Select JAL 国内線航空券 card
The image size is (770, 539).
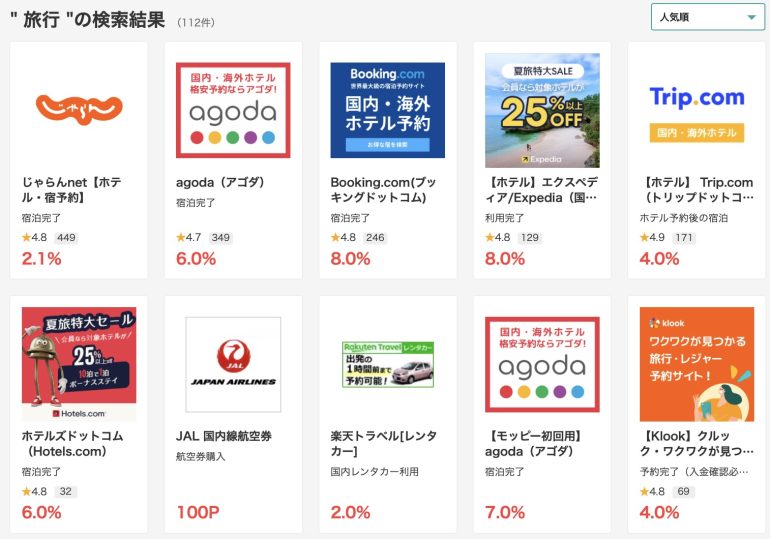233,415
